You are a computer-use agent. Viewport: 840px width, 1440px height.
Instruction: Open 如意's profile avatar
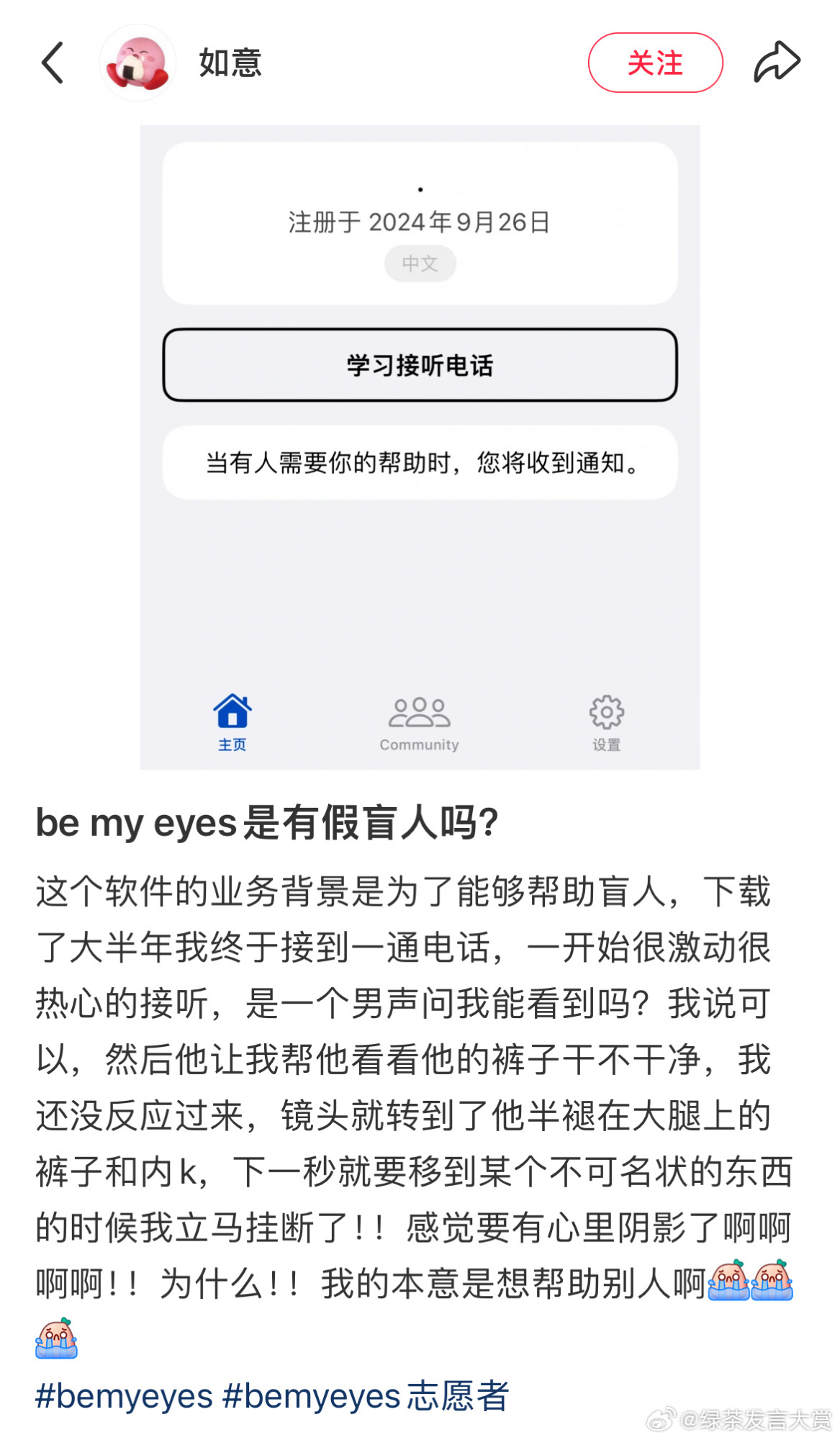tap(137, 63)
